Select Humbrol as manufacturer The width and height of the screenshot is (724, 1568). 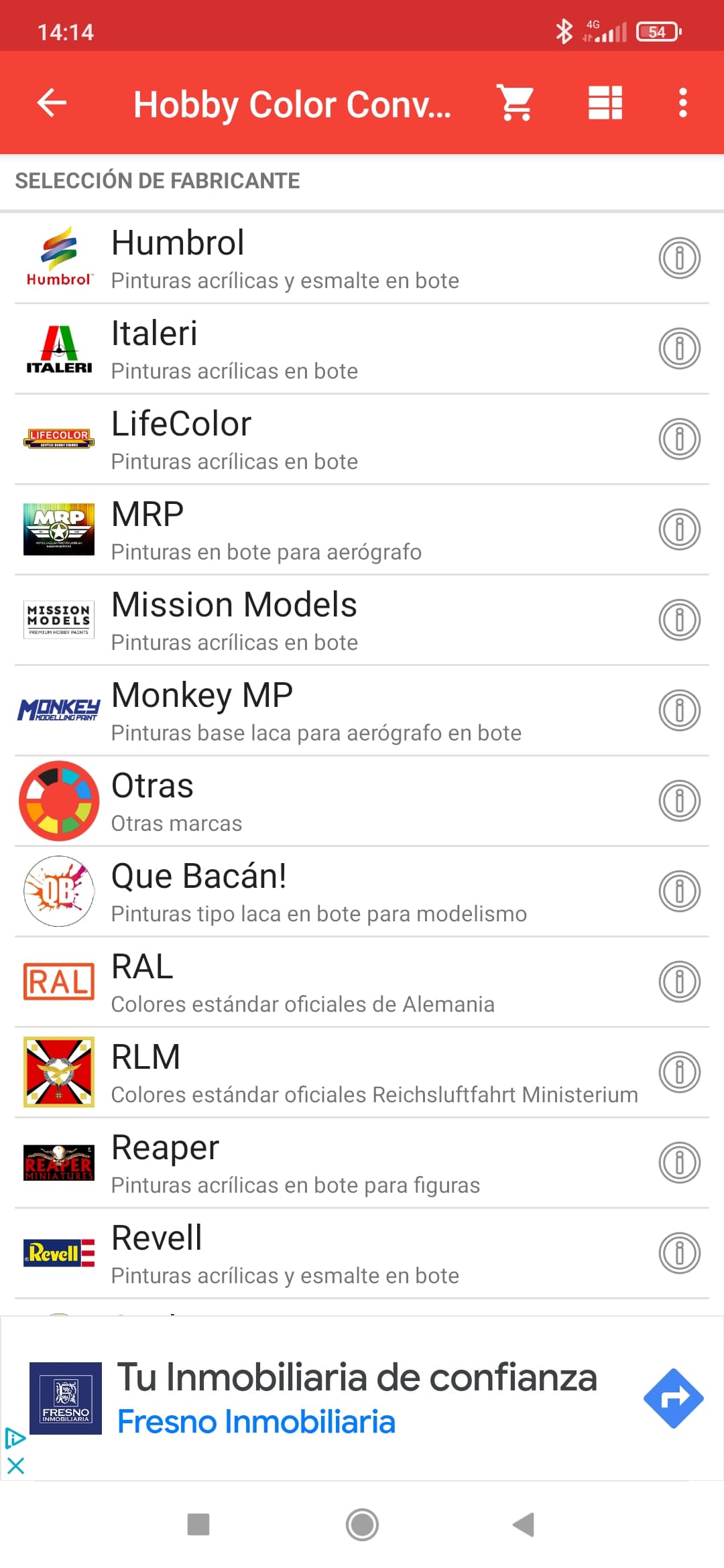coord(335,259)
